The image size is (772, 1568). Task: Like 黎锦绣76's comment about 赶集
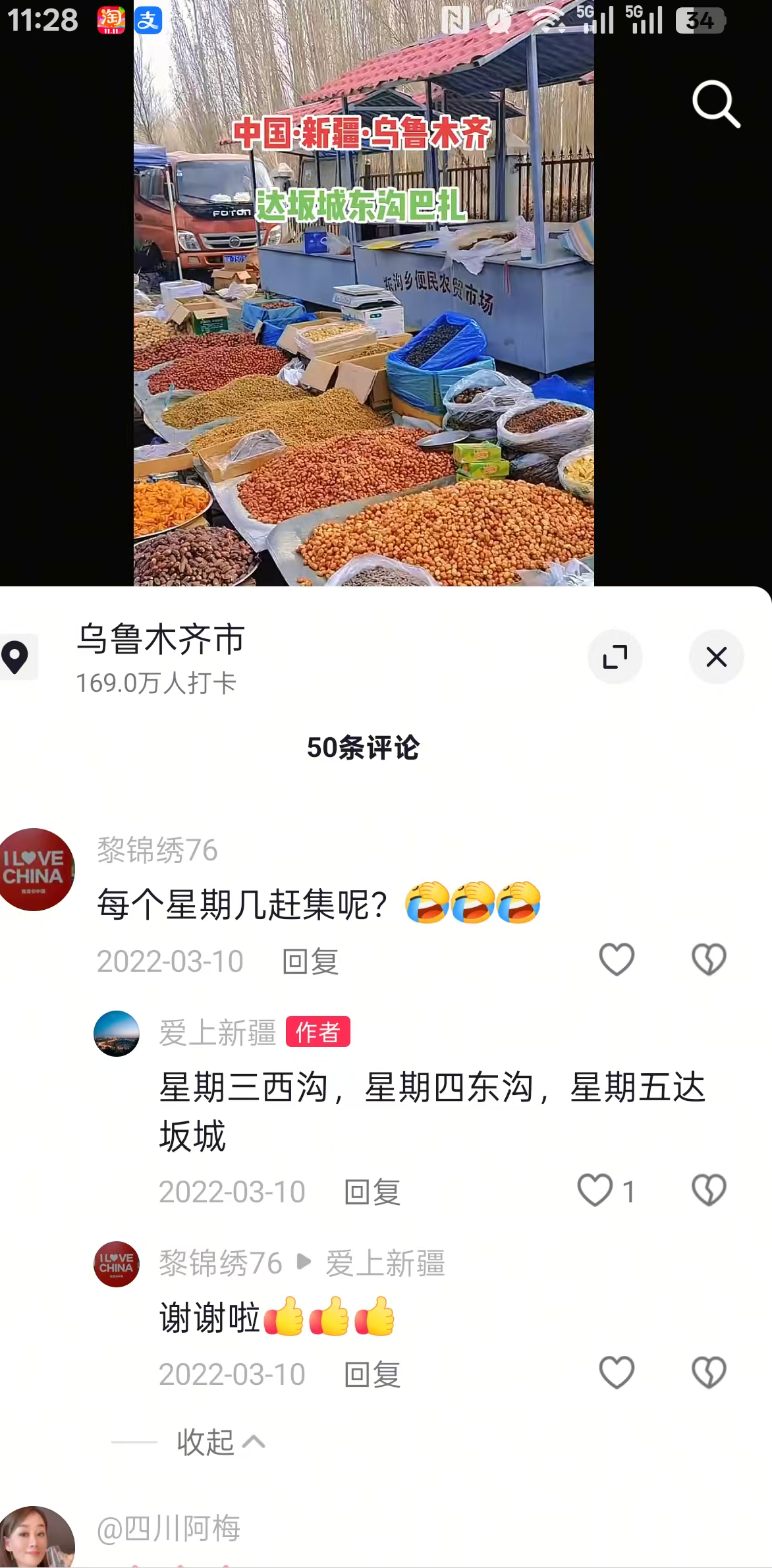point(616,959)
